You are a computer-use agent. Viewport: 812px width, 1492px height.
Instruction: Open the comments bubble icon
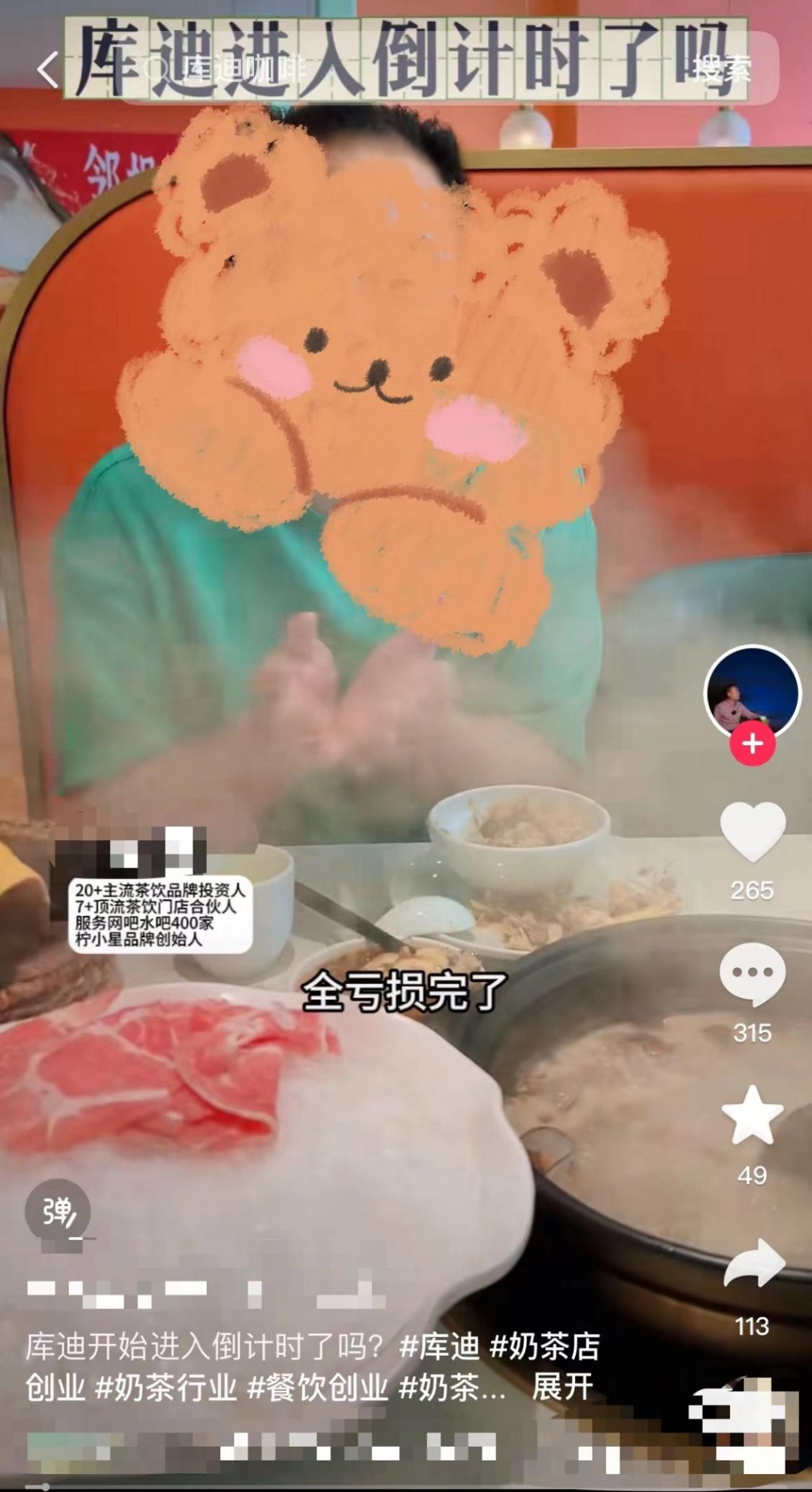753,974
